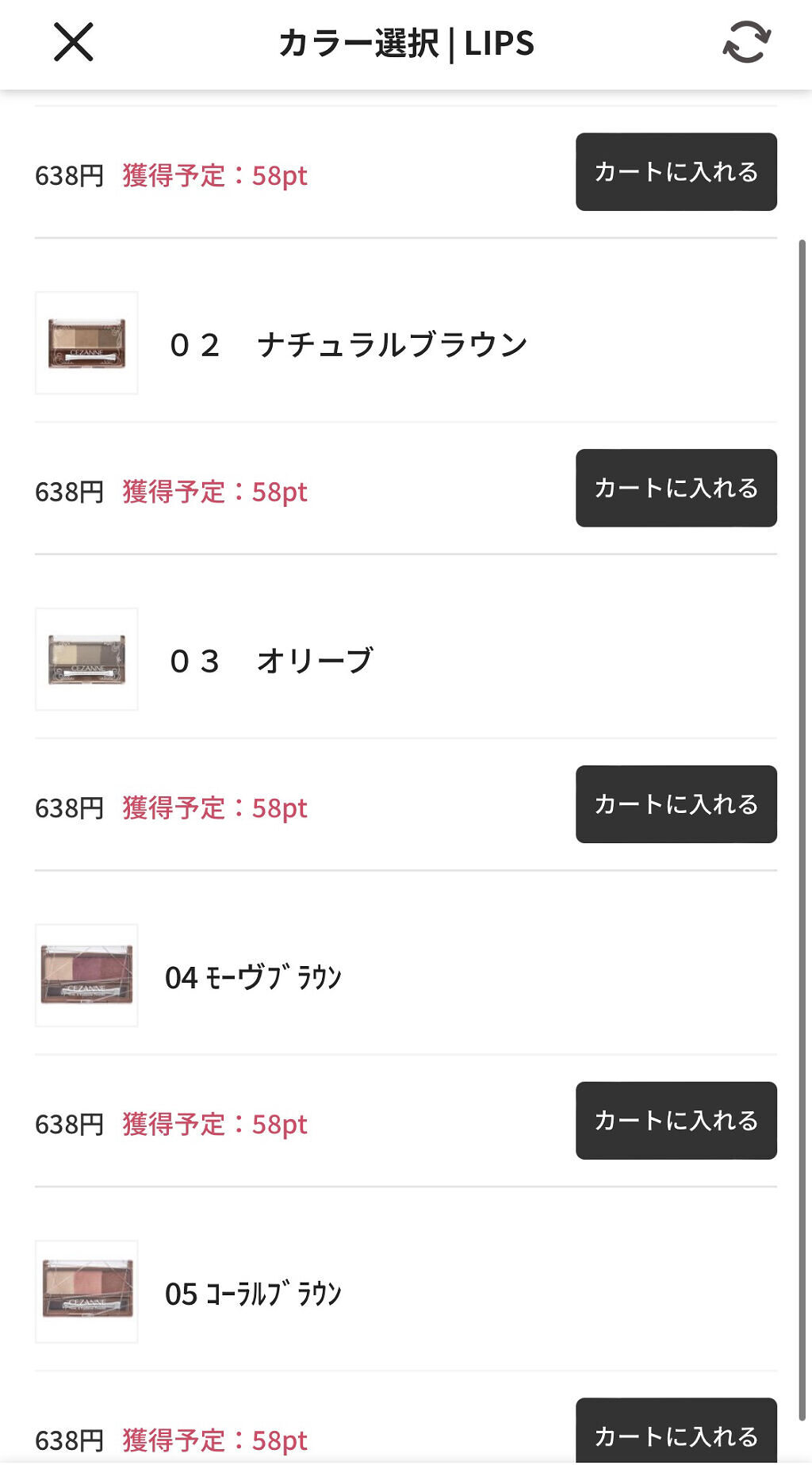The width and height of the screenshot is (812, 1465).
Task: Add 02 ナチュラルブラウン to the cart
Action: click(x=676, y=489)
